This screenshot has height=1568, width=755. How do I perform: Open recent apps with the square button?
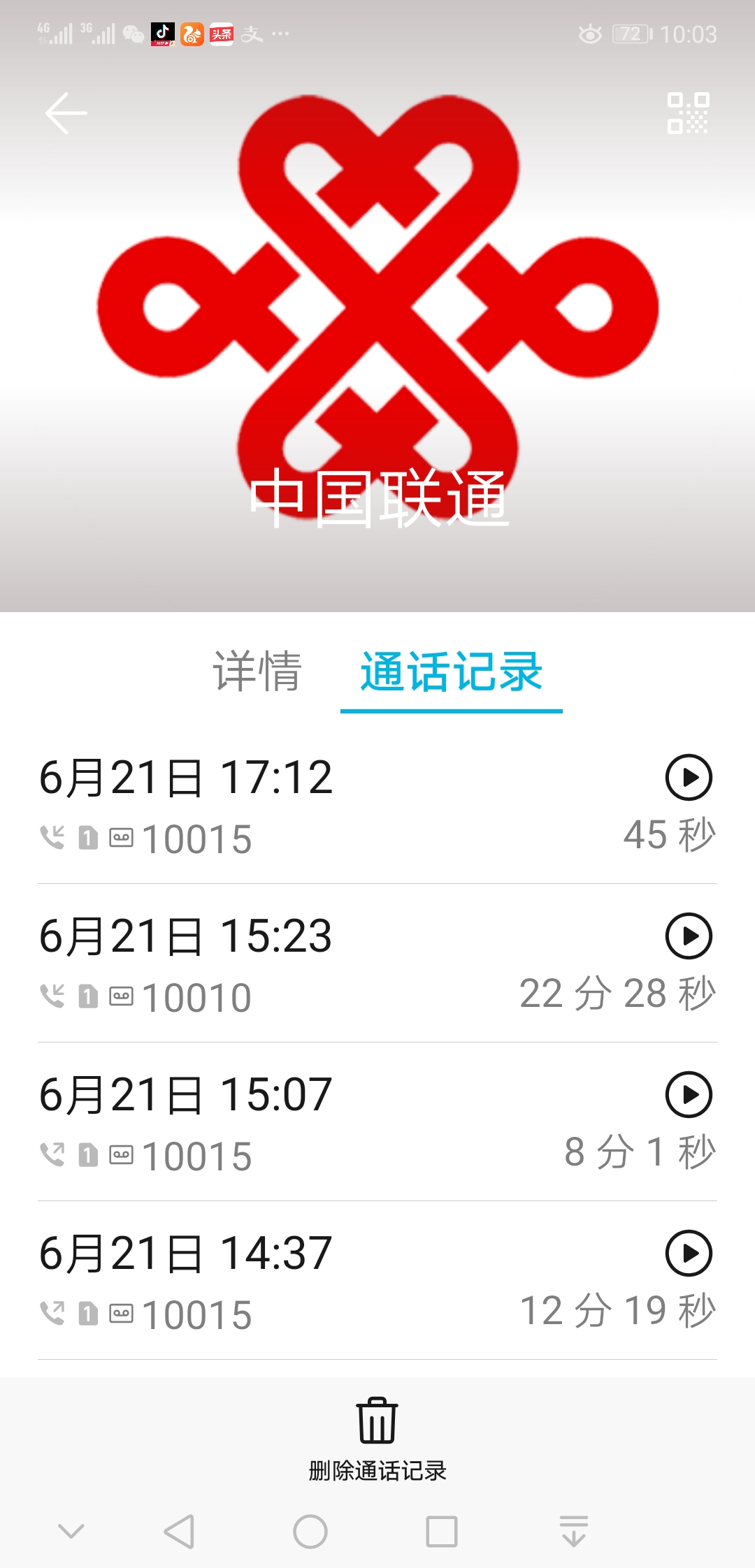pyautogui.click(x=442, y=1532)
